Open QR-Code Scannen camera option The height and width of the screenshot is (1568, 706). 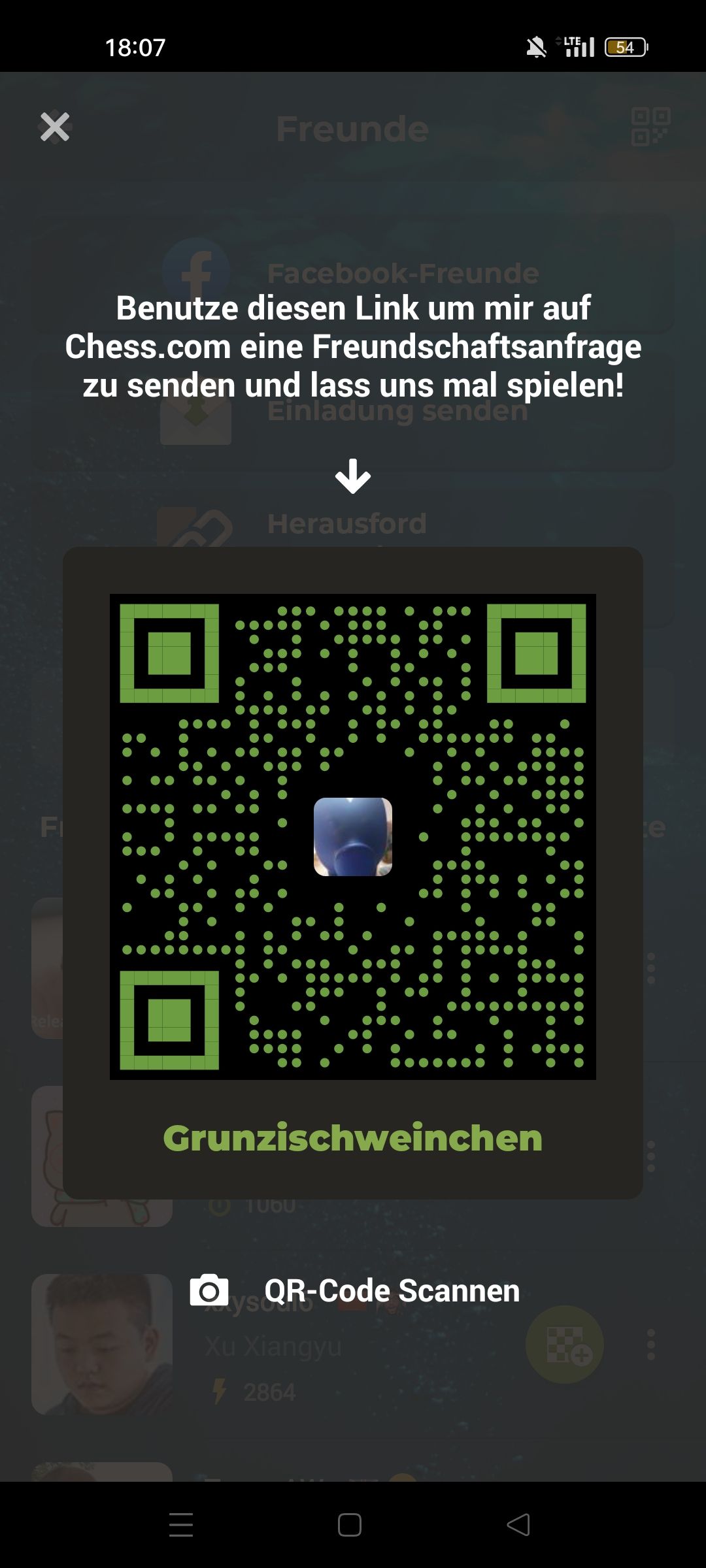coord(355,1291)
